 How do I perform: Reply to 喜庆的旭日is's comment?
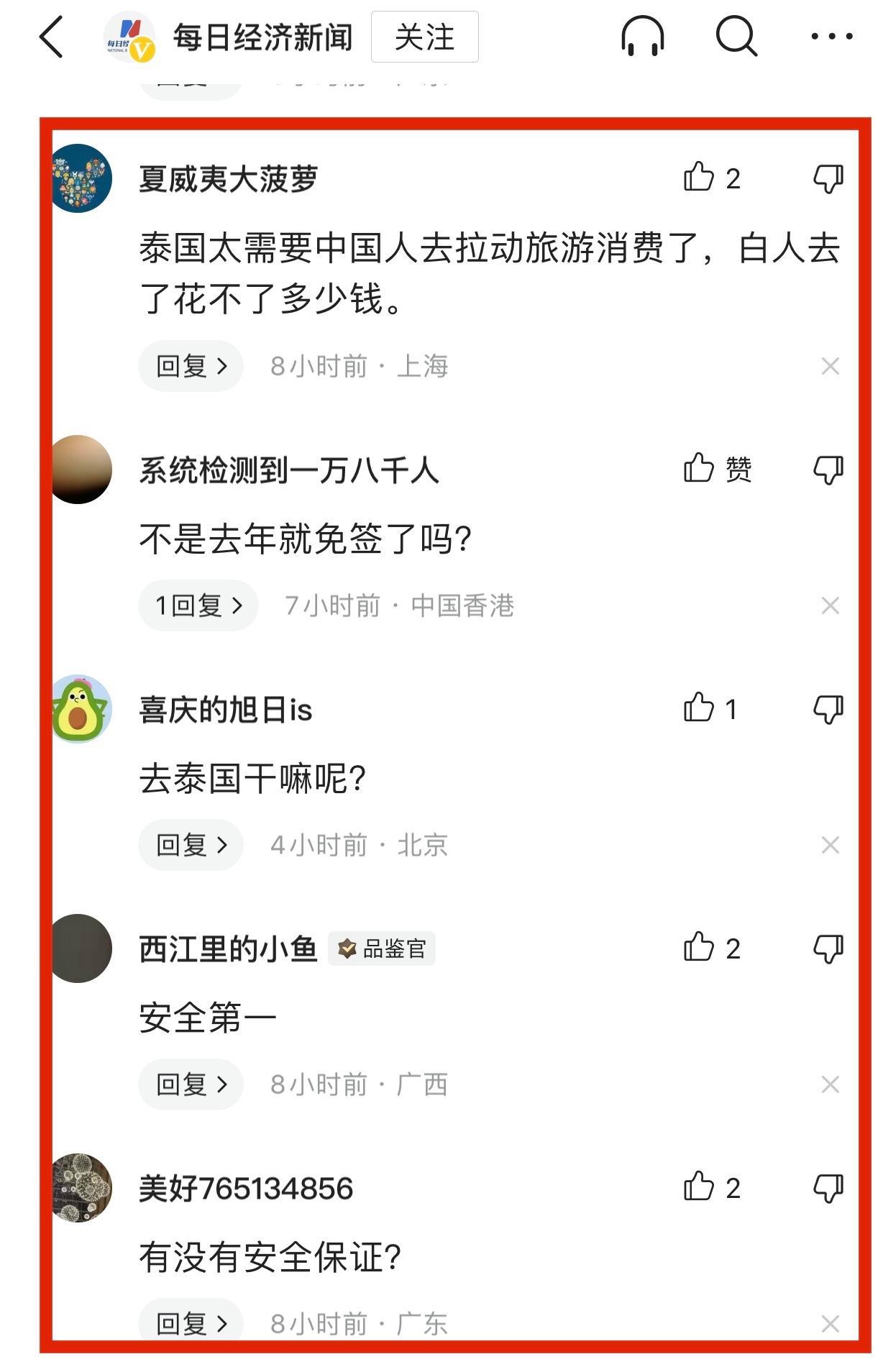click(x=191, y=845)
